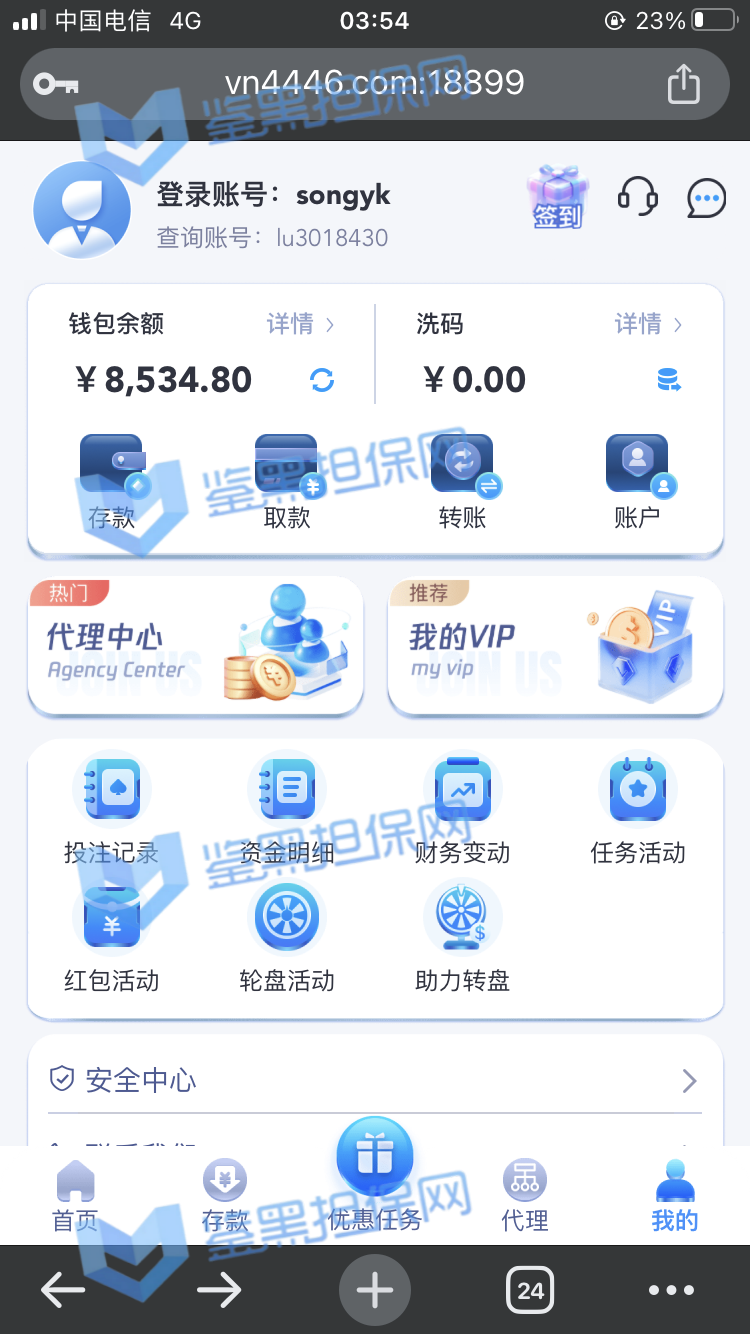Screen dimensions: 750x1334
Task: Open the 代理中心 Agency Center card
Action: coord(196,645)
